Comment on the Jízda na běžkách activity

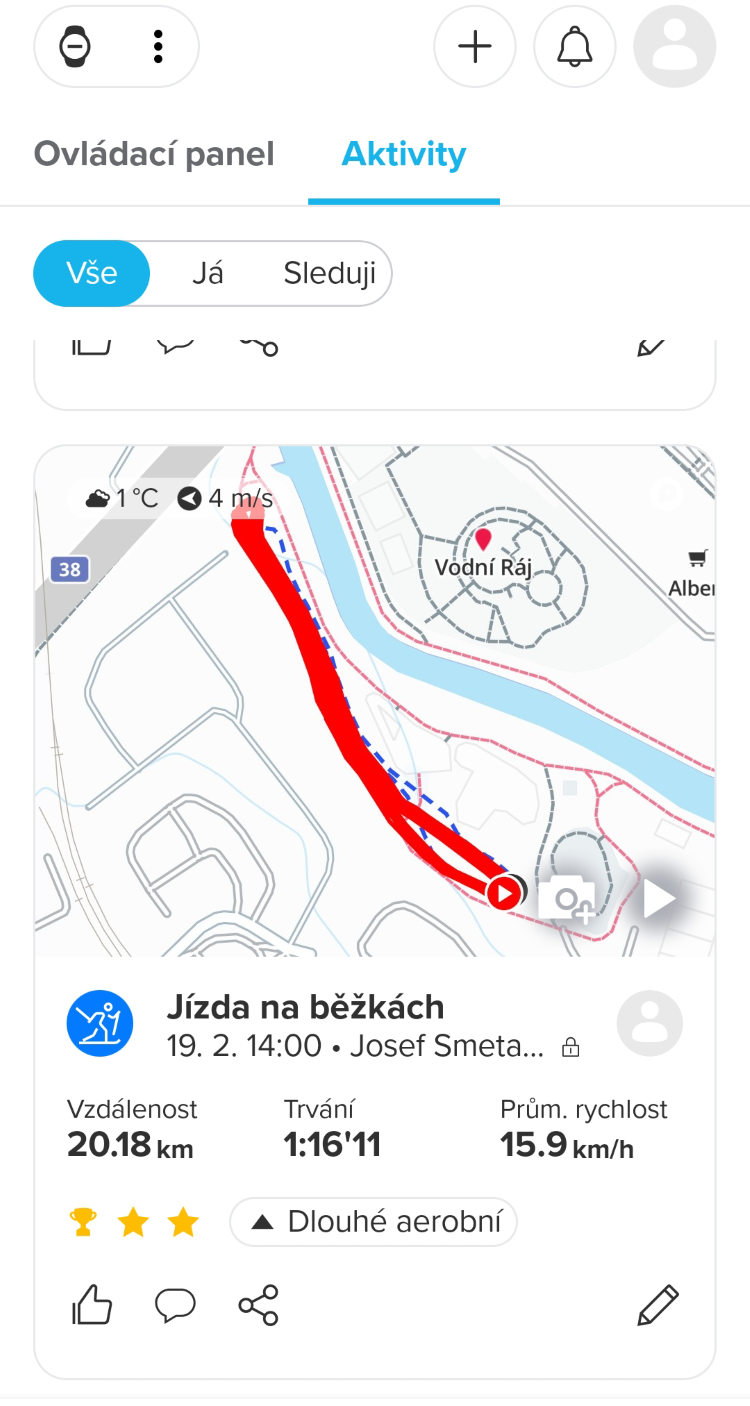click(x=175, y=1305)
